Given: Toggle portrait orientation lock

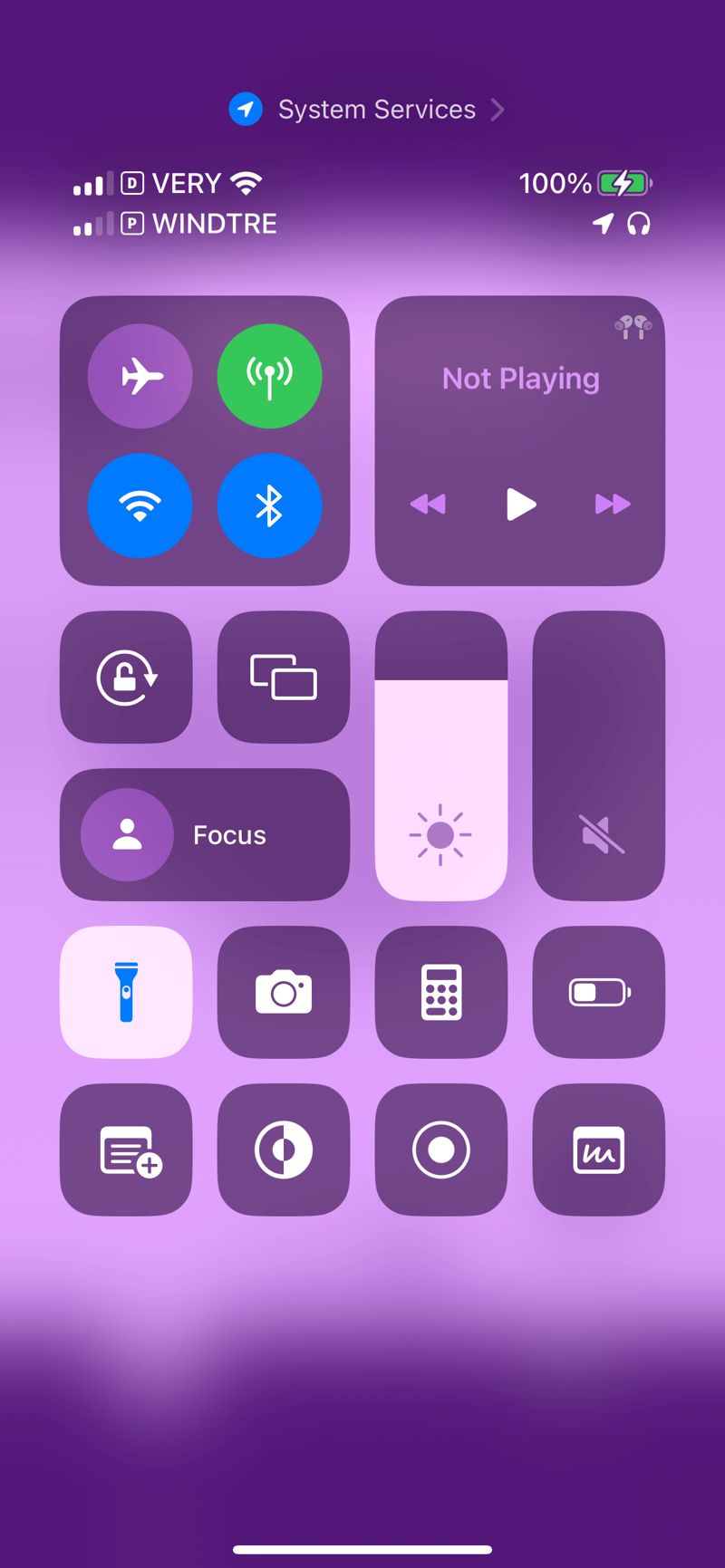Looking at the screenshot, I should coord(126,678).
